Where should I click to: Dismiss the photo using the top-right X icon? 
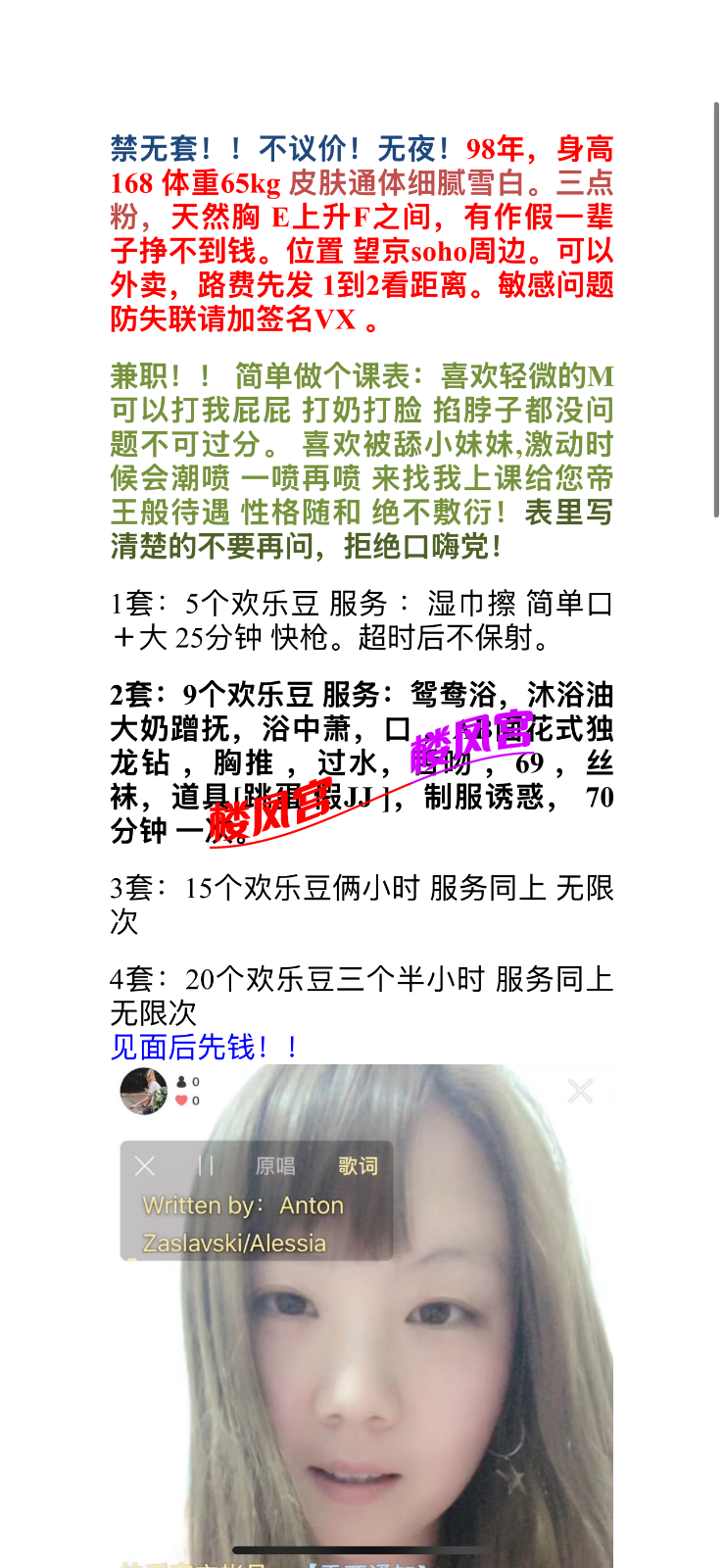pyautogui.click(x=579, y=1088)
